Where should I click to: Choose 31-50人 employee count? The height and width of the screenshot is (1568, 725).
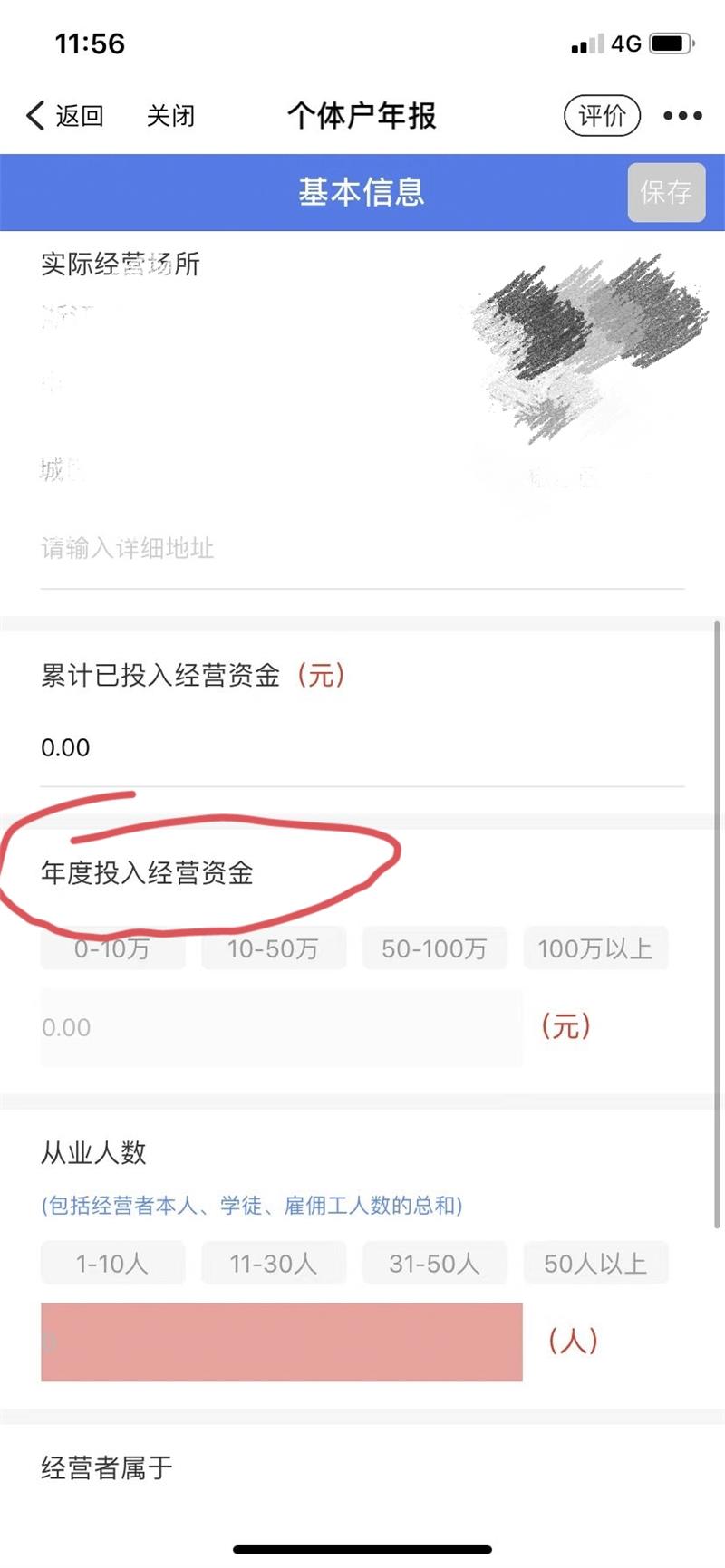click(x=434, y=1263)
